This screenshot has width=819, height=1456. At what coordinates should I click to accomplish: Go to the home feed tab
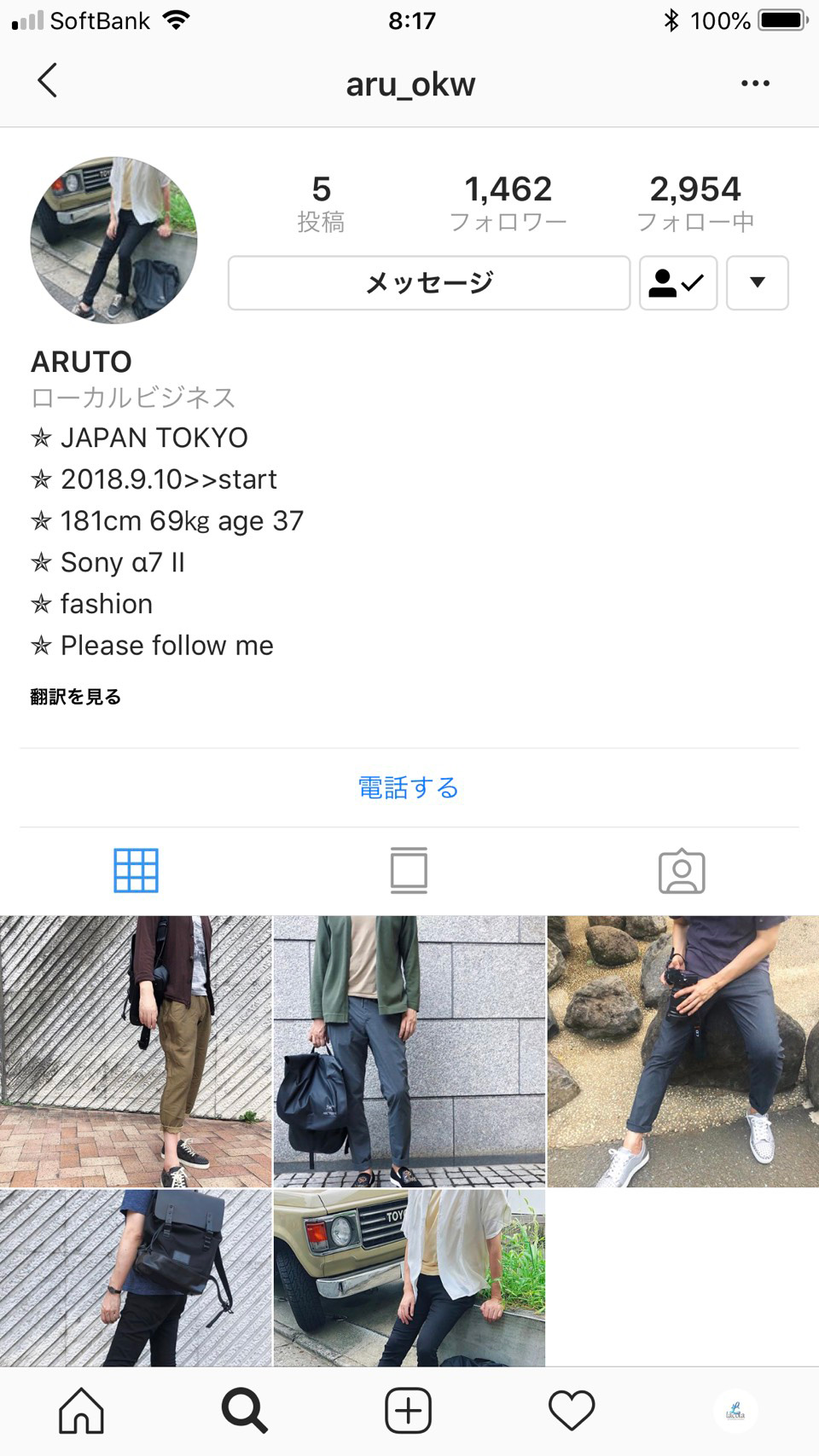[81, 1411]
